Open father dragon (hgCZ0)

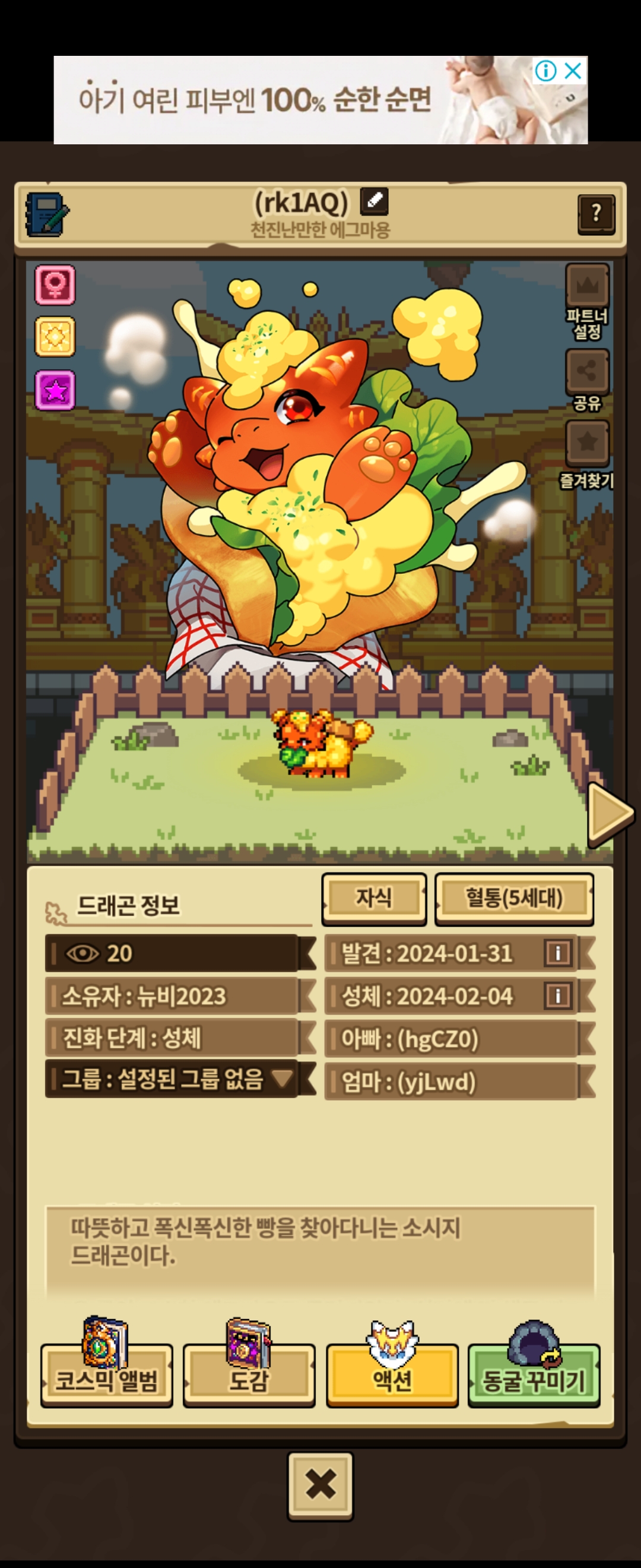(x=451, y=1039)
